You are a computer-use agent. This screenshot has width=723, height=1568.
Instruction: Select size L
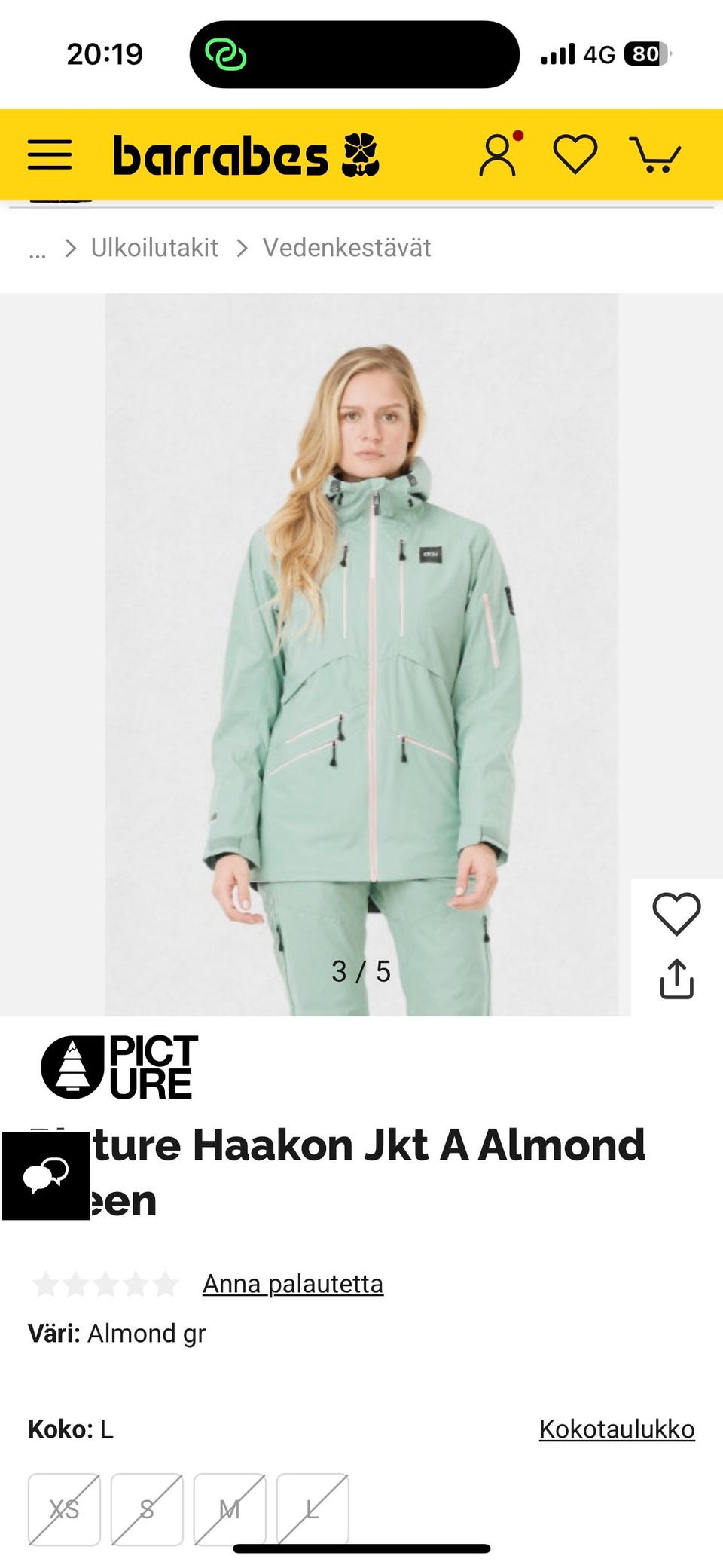coord(313,1509)
